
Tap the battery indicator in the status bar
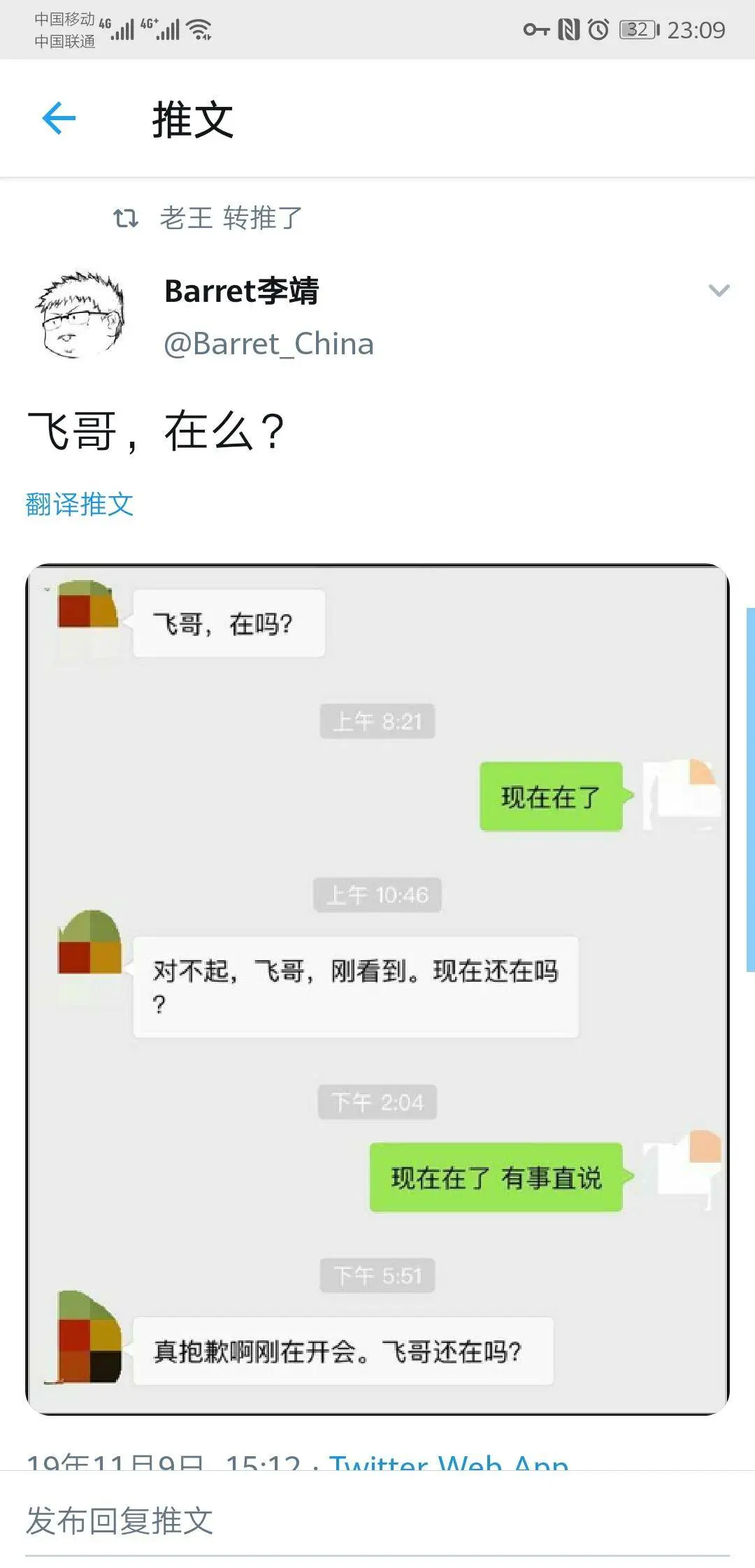636,29
